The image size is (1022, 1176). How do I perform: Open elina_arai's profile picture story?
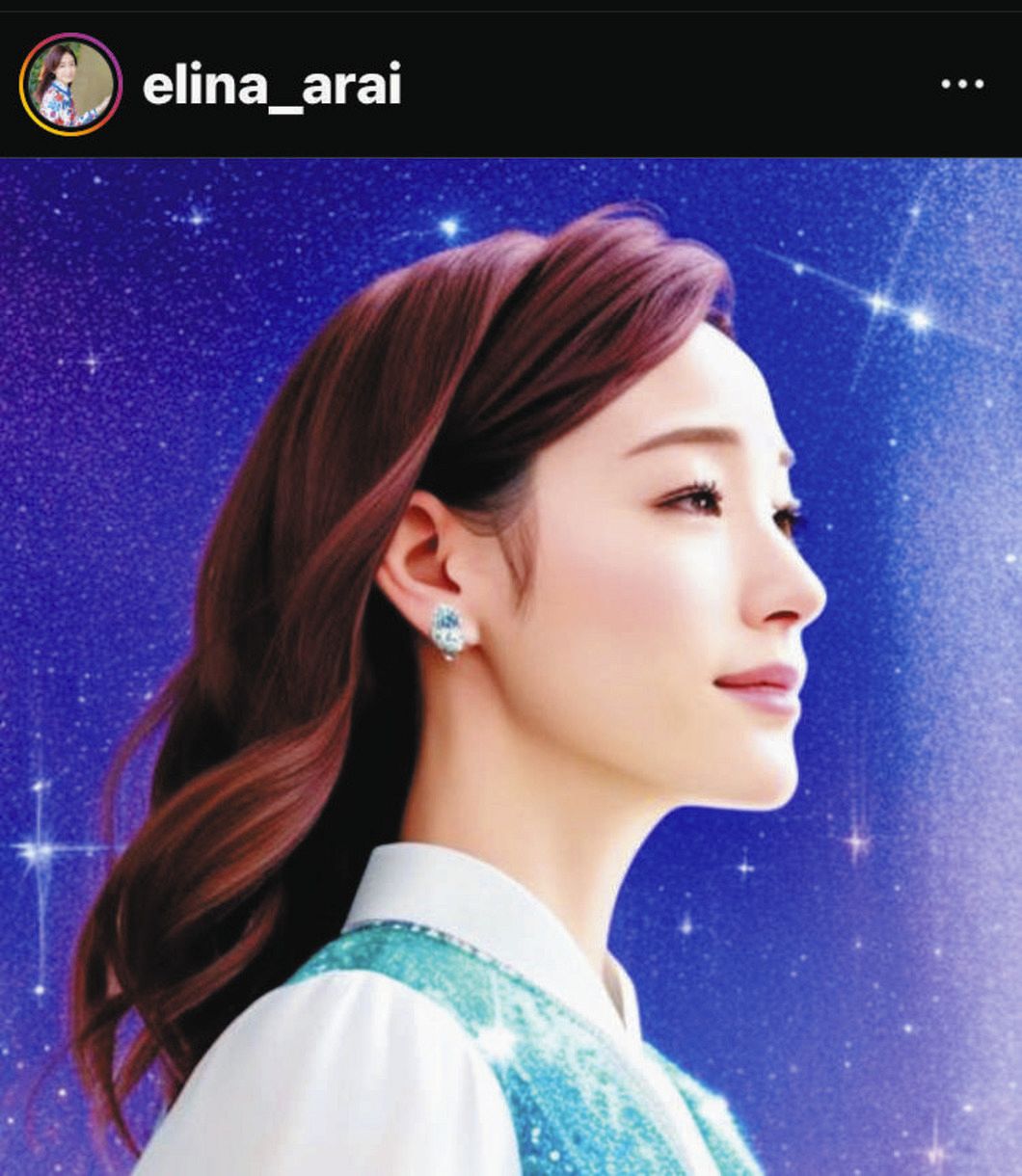pos(70,85)
